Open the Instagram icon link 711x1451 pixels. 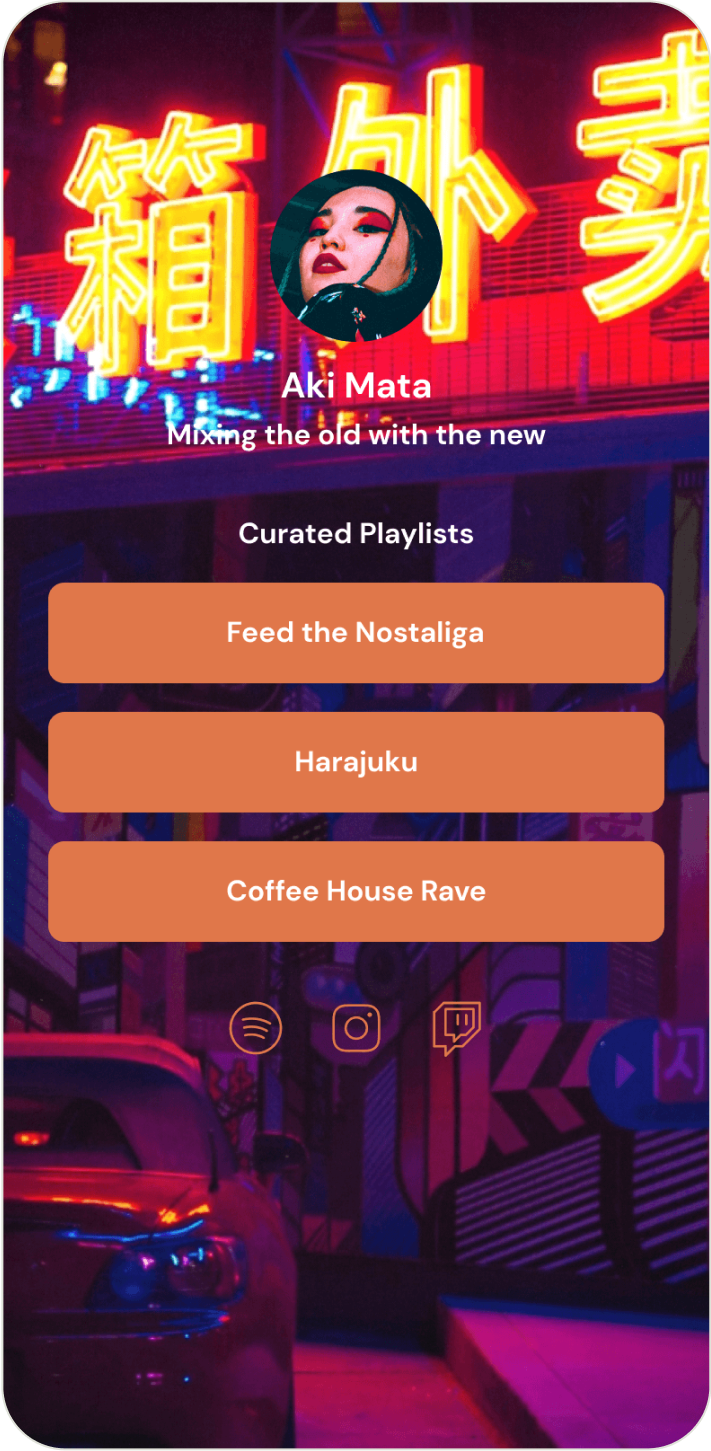pyautogui.click(x=356, y=1028)
